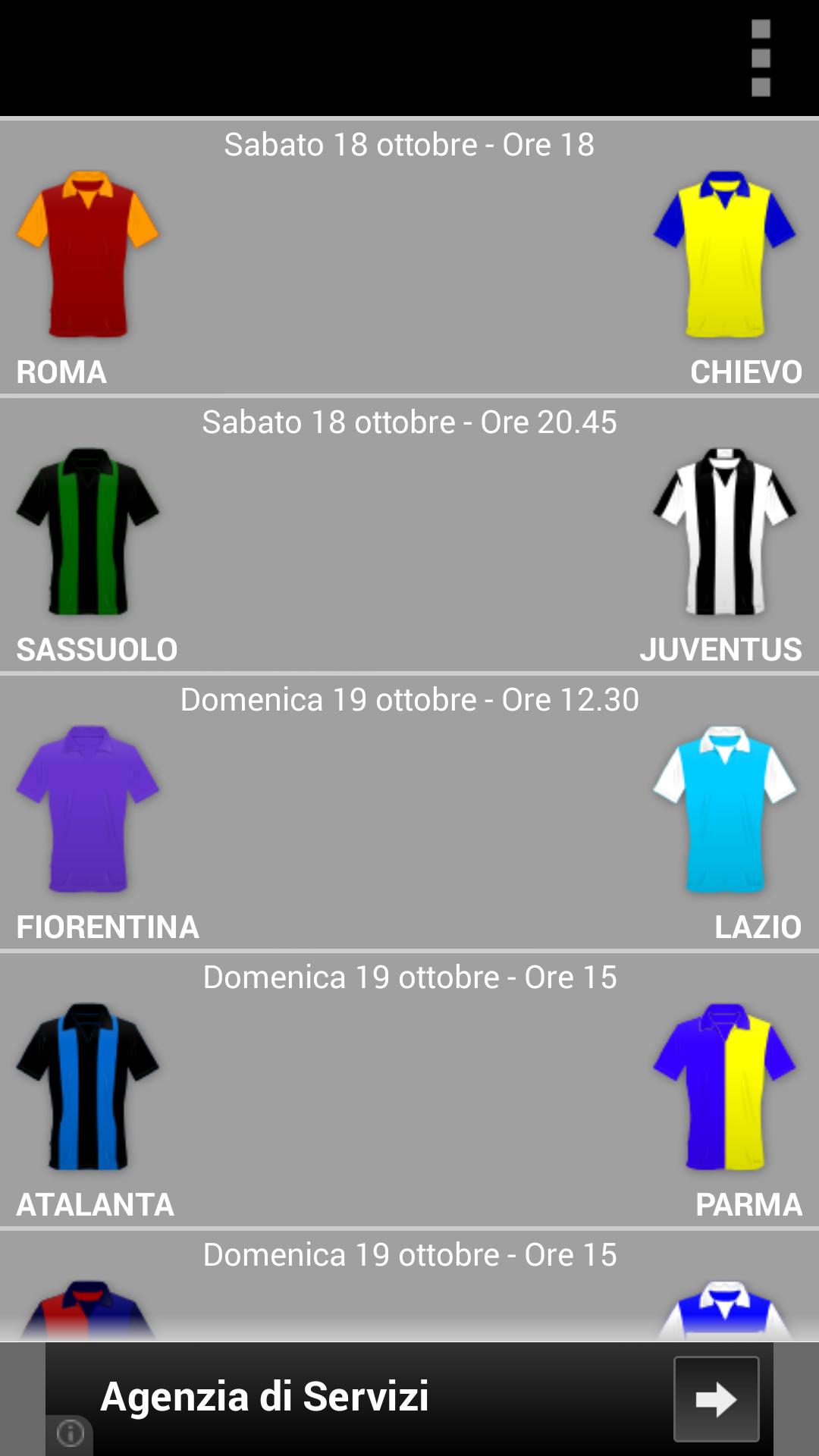View the Atalanta vs Parma match
The height and width of the screenshot is (1456, 819).
click(x=409, y=1089)
